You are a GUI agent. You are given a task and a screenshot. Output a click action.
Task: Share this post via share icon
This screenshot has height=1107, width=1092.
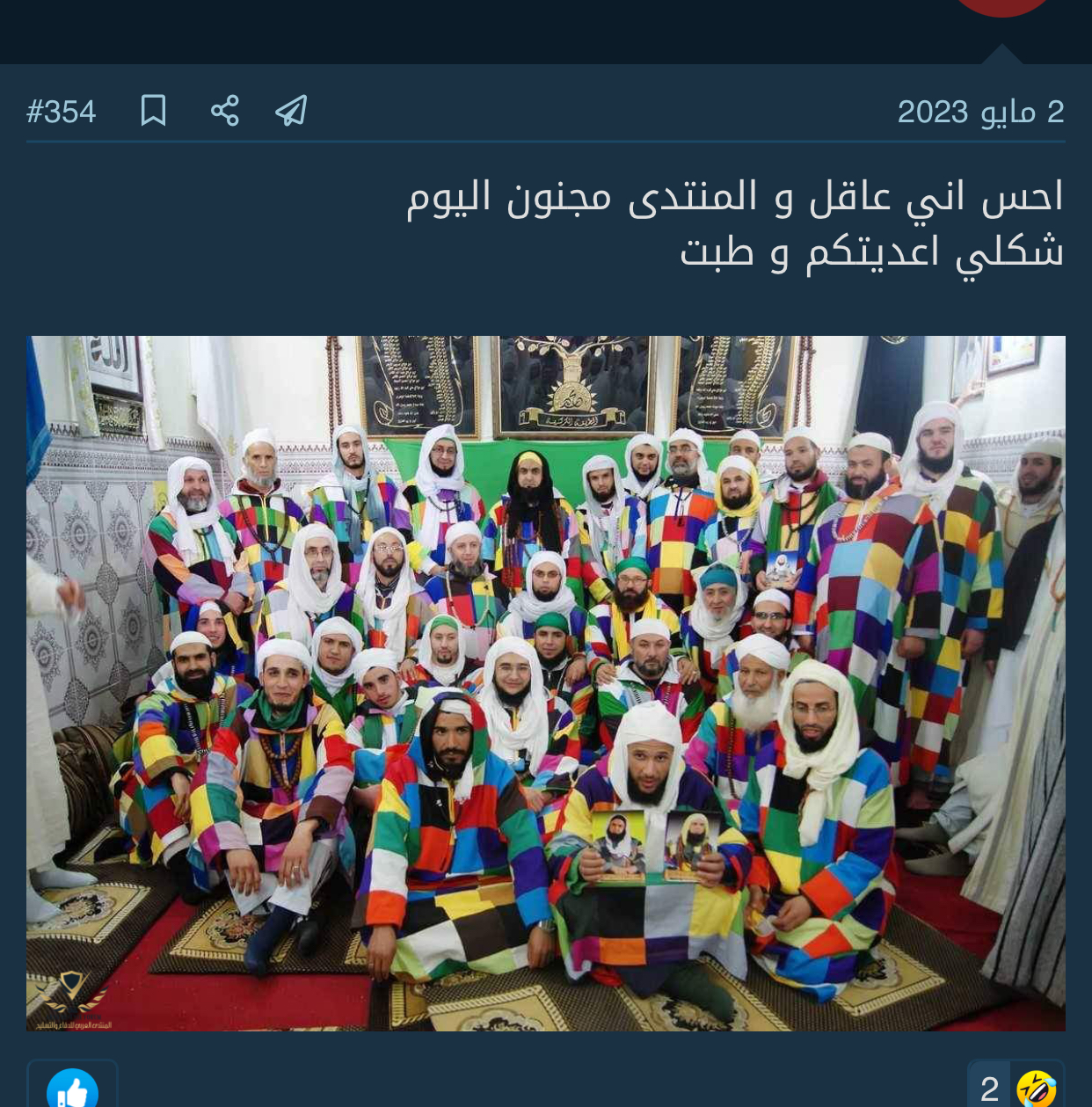coord(225,111)
